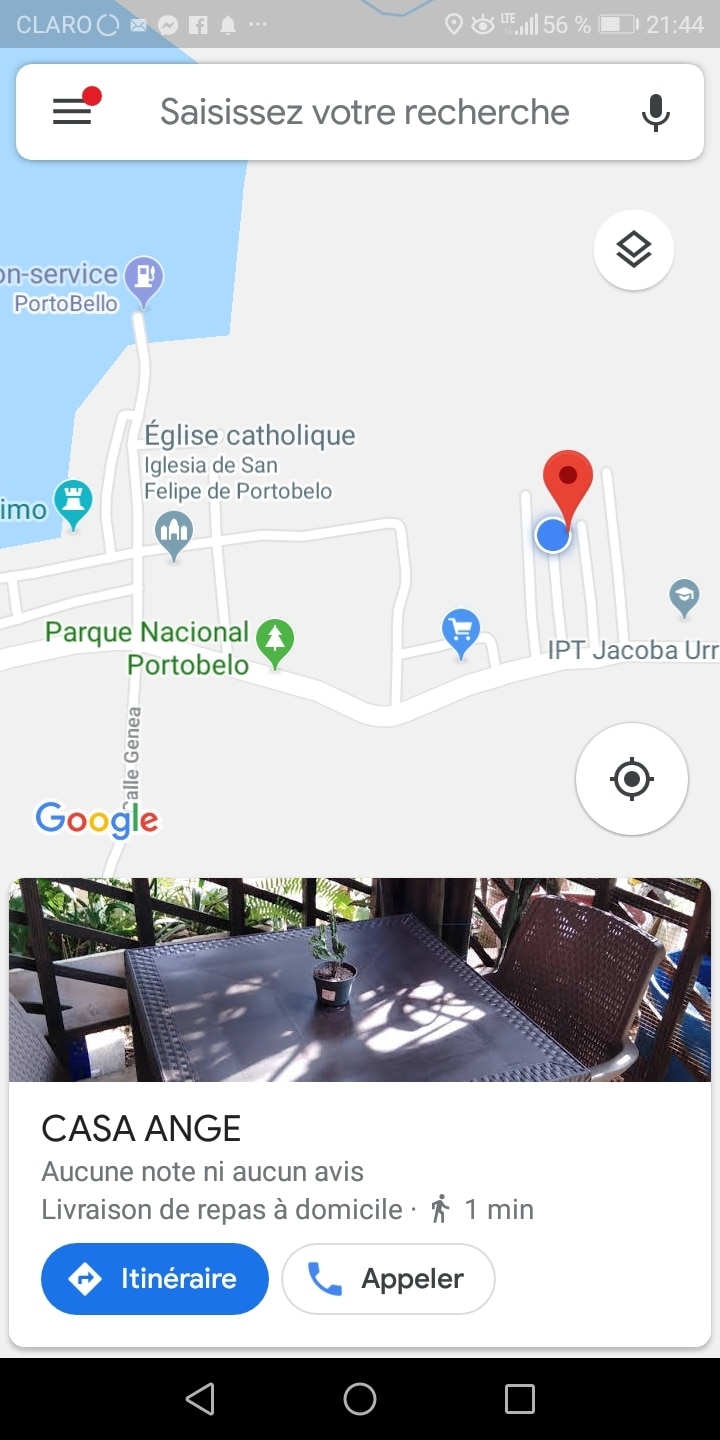Select the Iglesia de San Felipe church pin
The height and width of the screenshot is (1440, 720).
point(175,535)
